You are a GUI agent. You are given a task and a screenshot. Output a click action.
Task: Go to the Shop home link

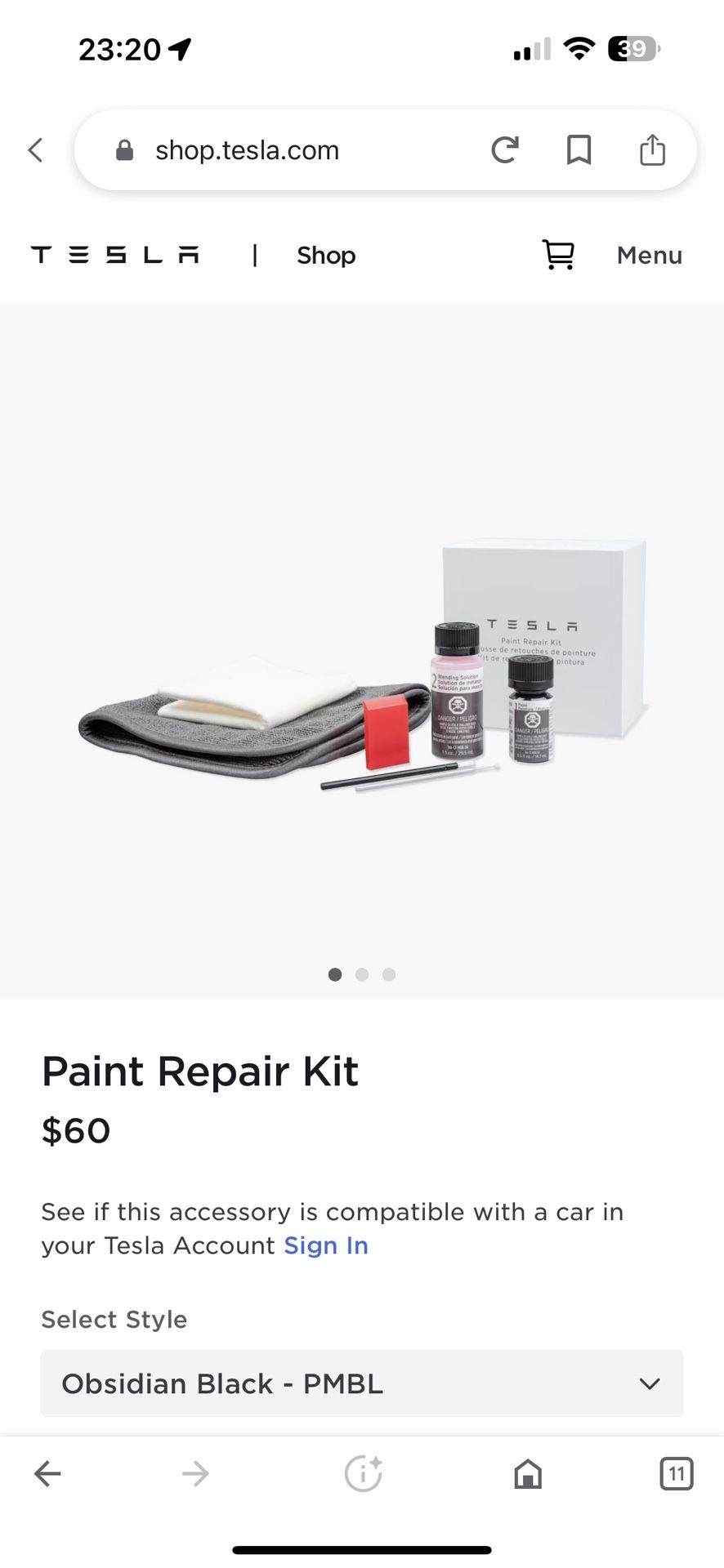326,255
